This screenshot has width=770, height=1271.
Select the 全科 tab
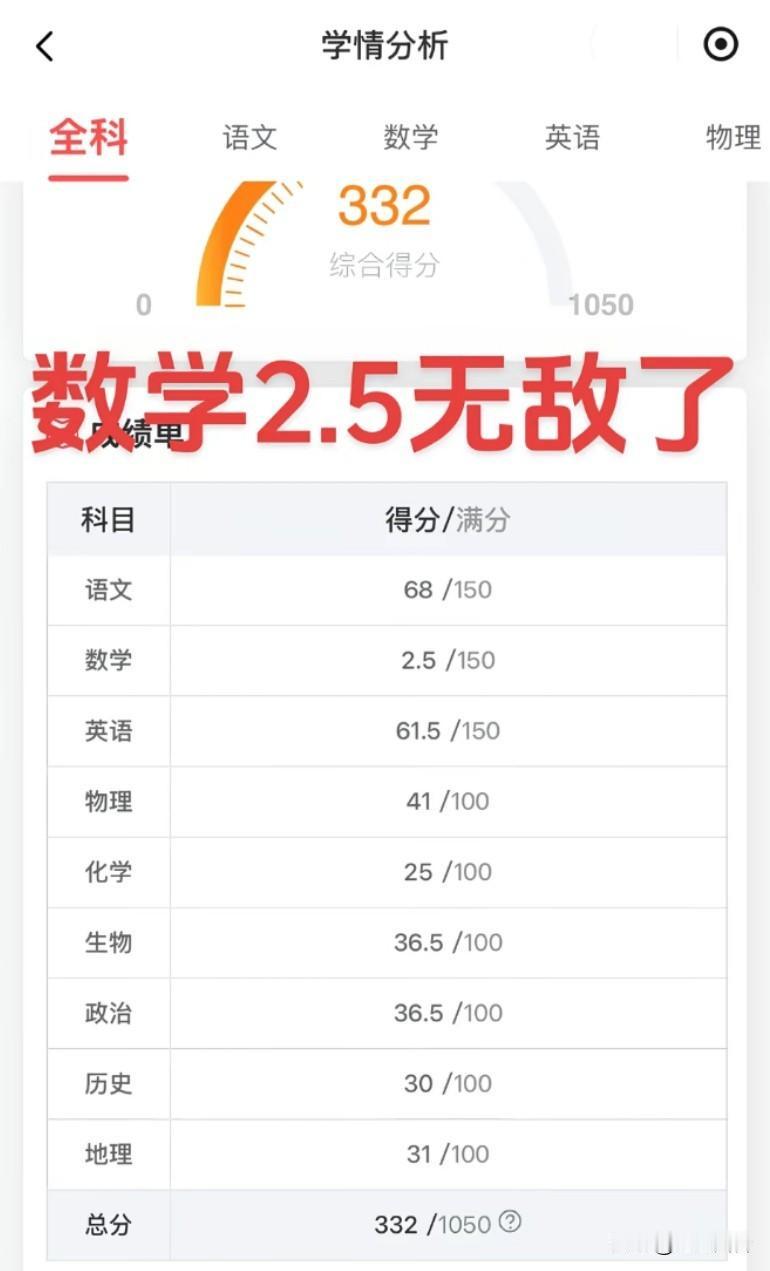click(89, 137)
